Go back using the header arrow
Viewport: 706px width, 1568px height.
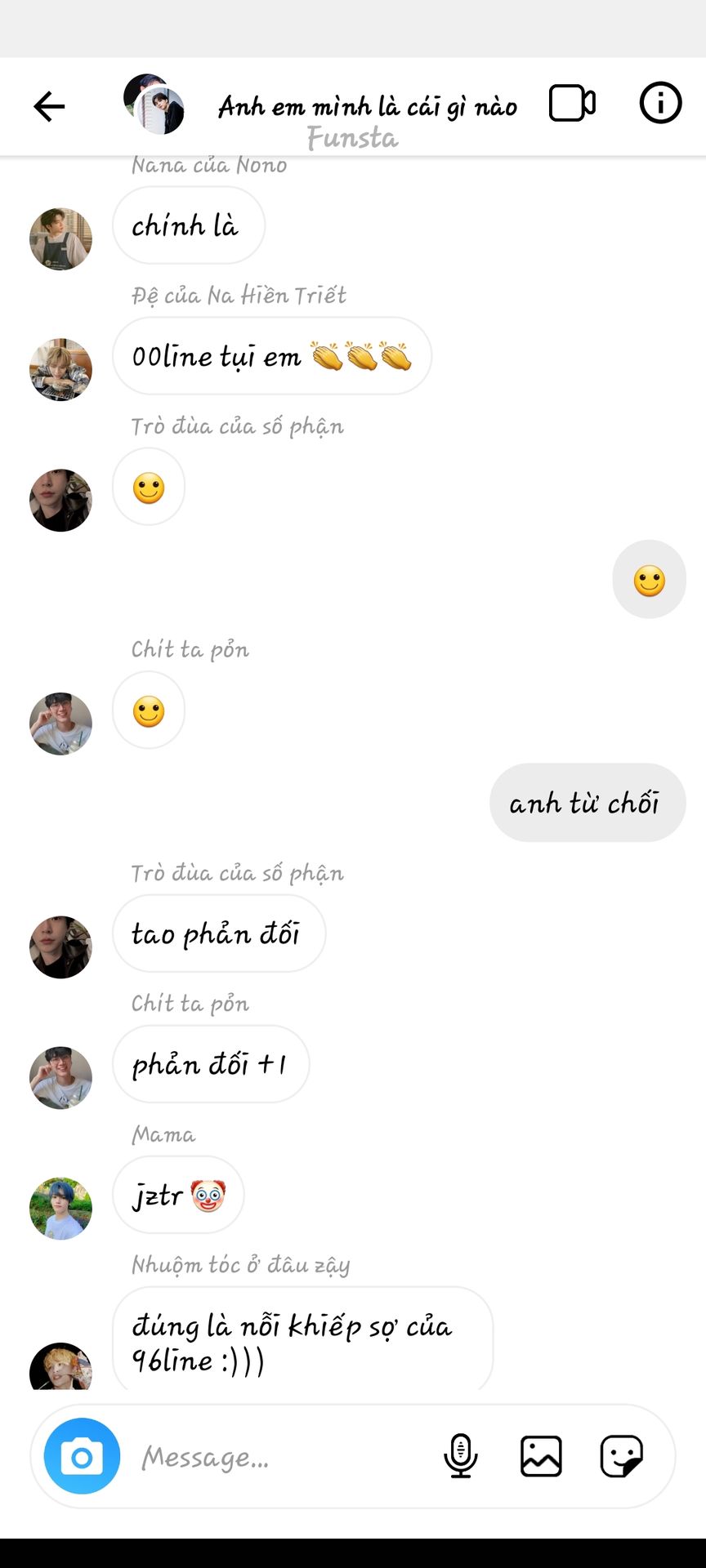pos(49,106)
